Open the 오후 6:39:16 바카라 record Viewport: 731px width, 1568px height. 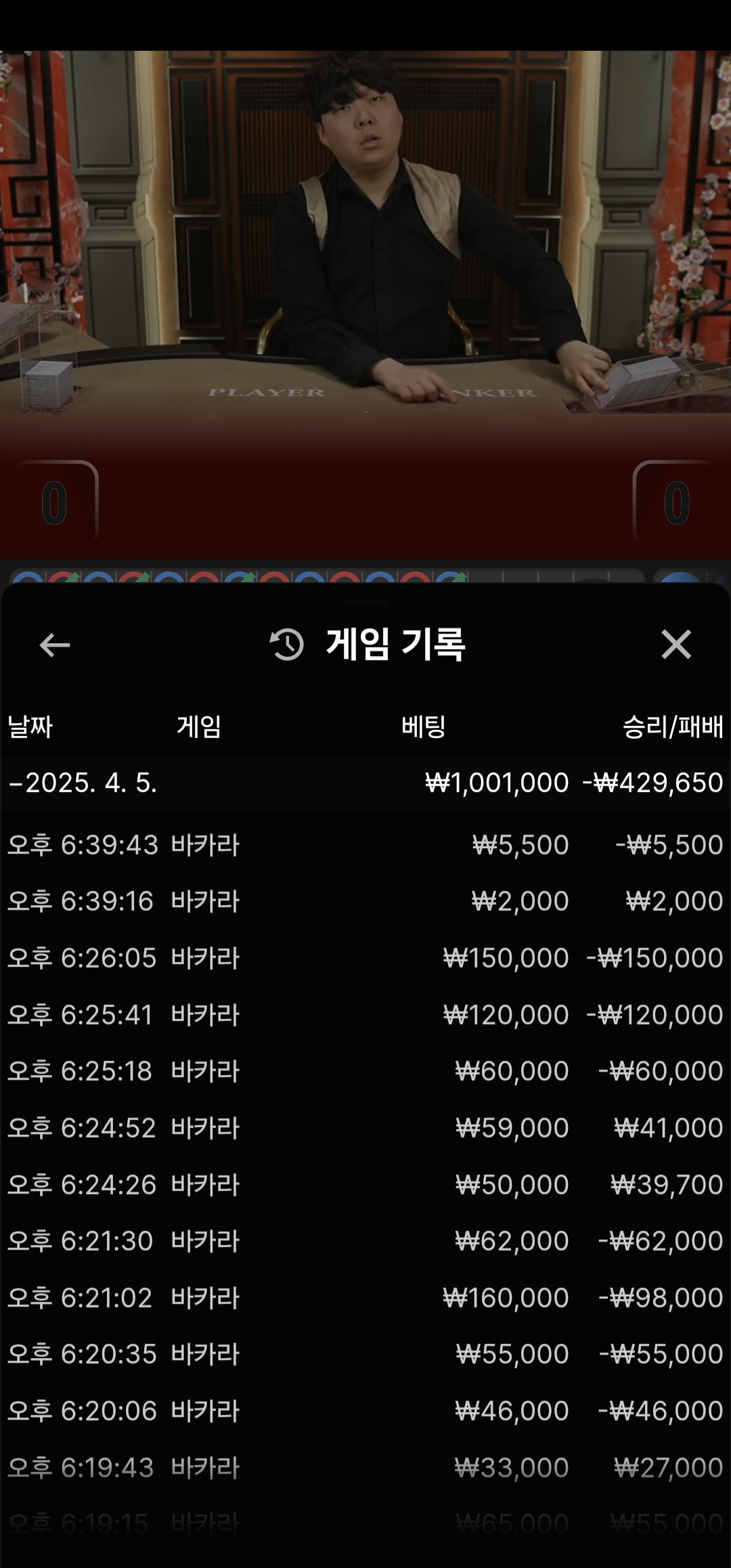pyautogui.click(x=365, y=901)
